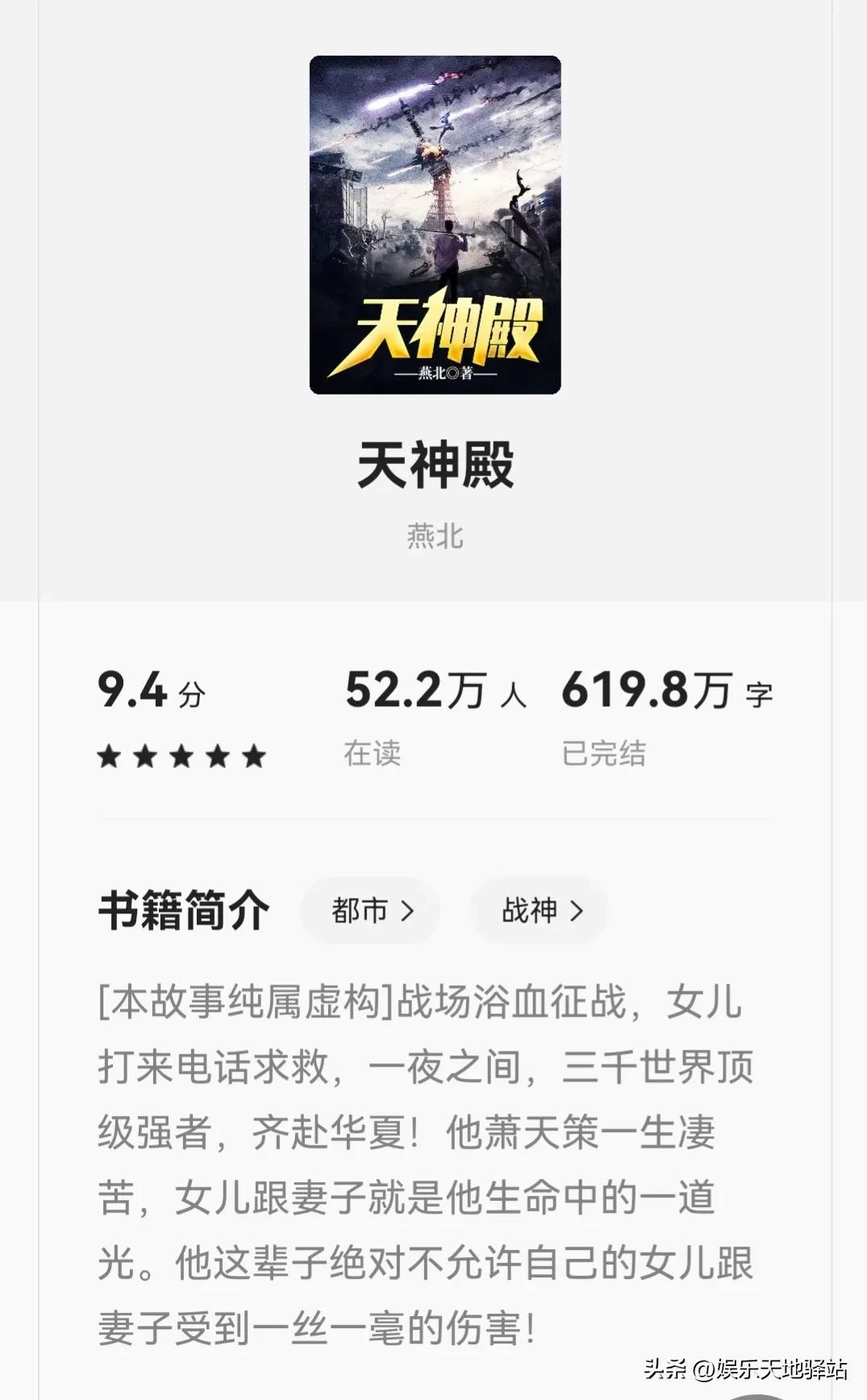The width and height of the screenshot is (867, 1400).
Task: Open the 都市 category chip
Action: 371,910
